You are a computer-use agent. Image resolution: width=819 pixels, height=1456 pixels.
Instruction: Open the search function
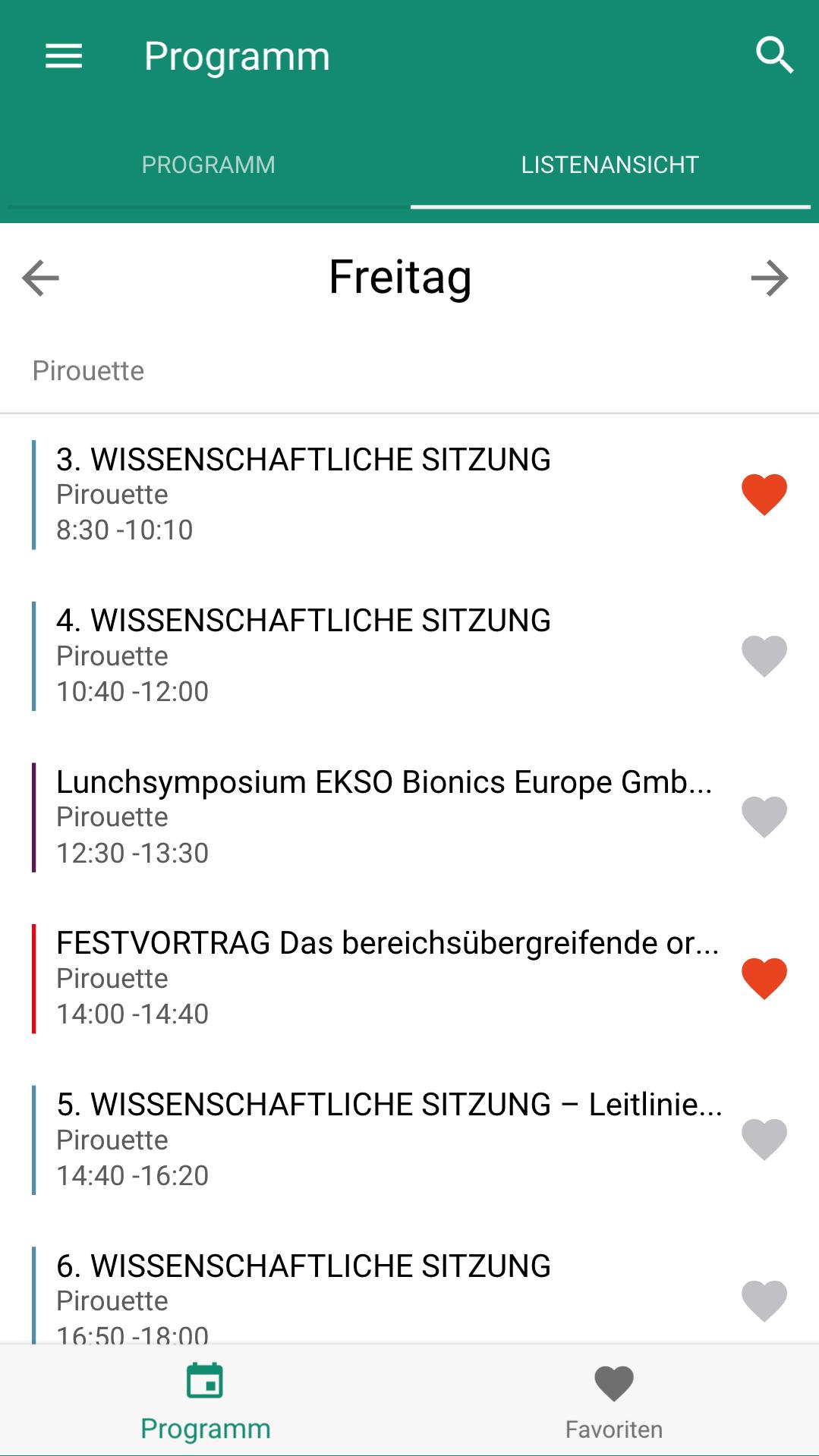tap(773, 55)
